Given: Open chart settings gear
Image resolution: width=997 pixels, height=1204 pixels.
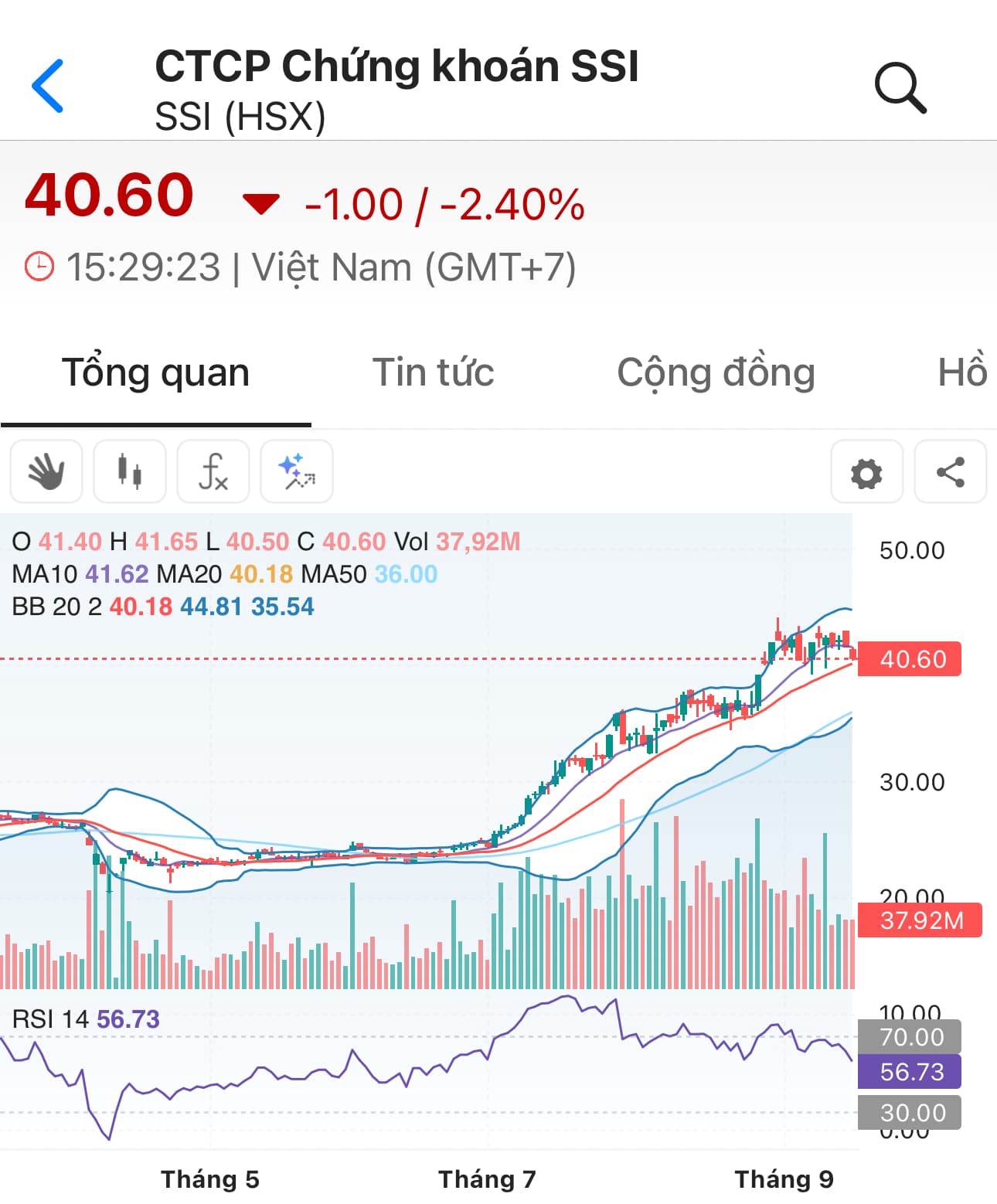Looking at the screenshot, I should point(866,472).
